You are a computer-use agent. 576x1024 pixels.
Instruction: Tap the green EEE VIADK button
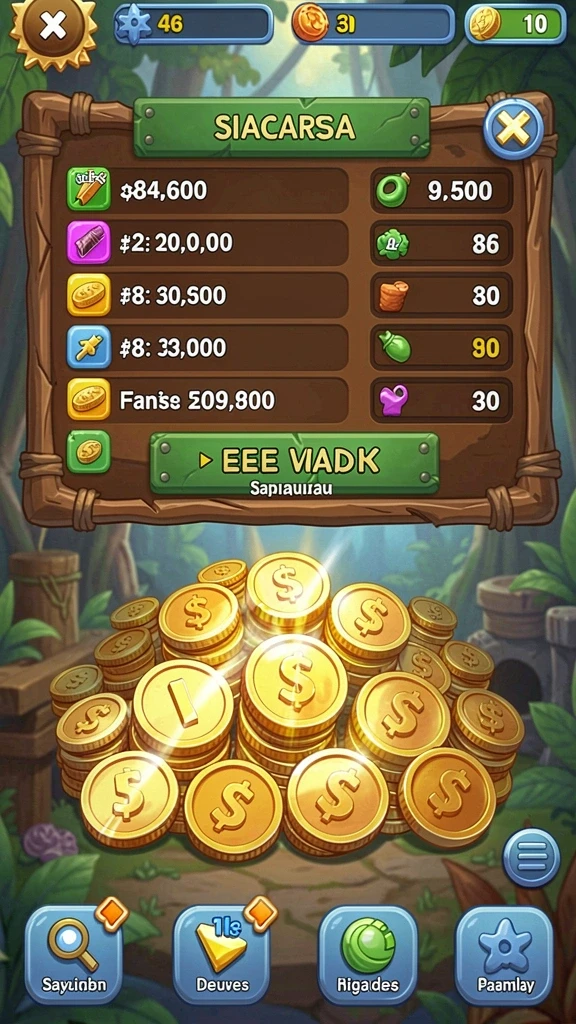[x=294, y=463]
